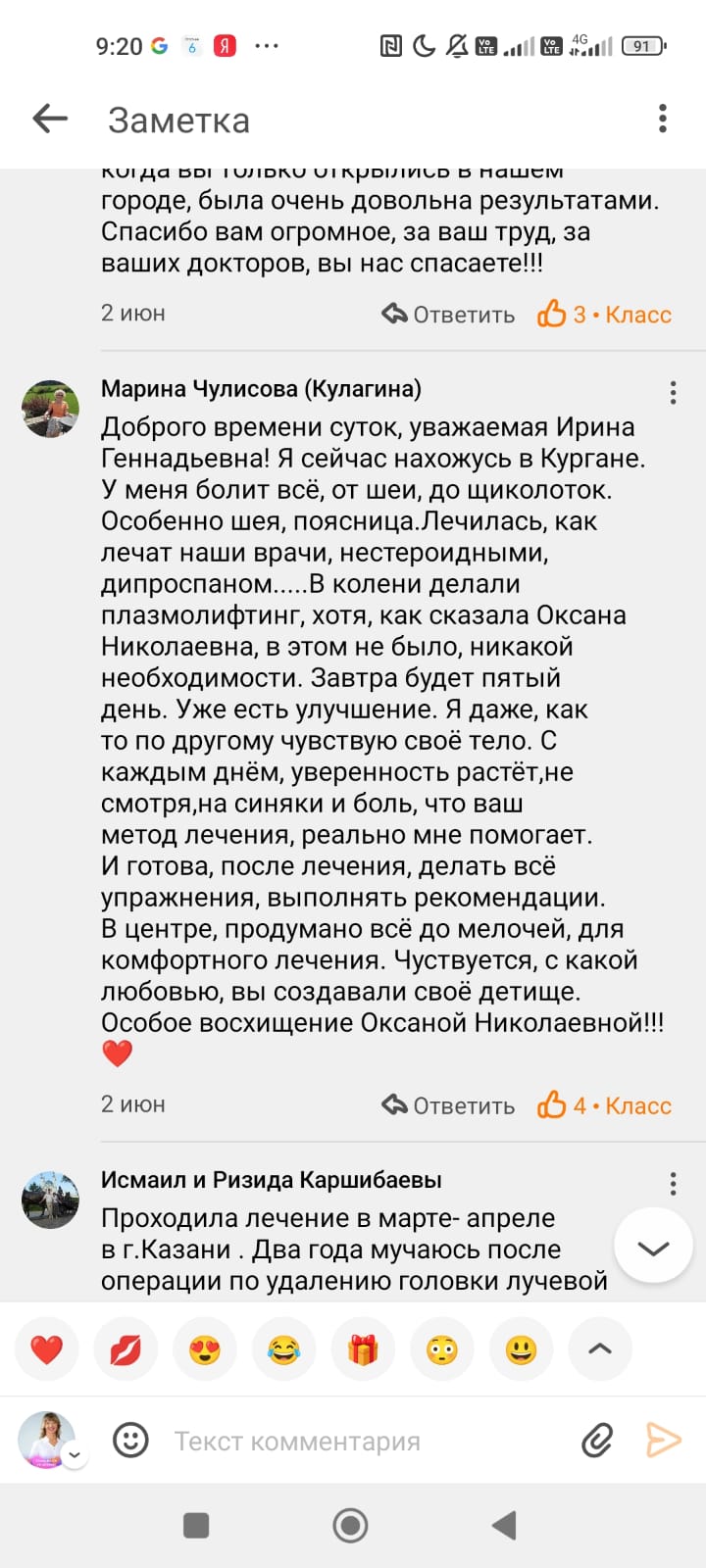Send the comment with the arrow button
Viewport: 706px width, 1568px height.
click(663, 1440)
